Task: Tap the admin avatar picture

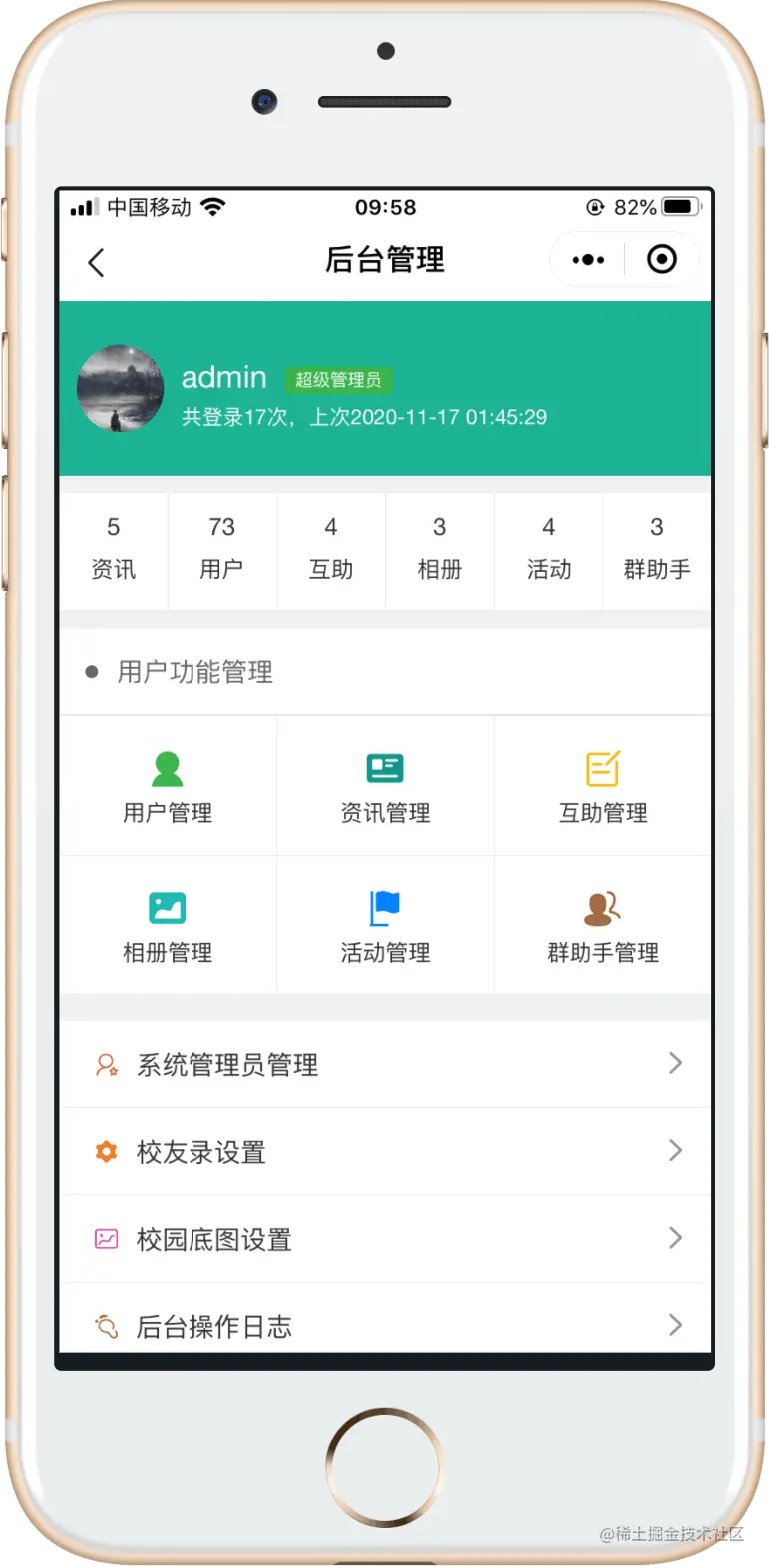Action: pyautogui.click(x=121, y=388)
